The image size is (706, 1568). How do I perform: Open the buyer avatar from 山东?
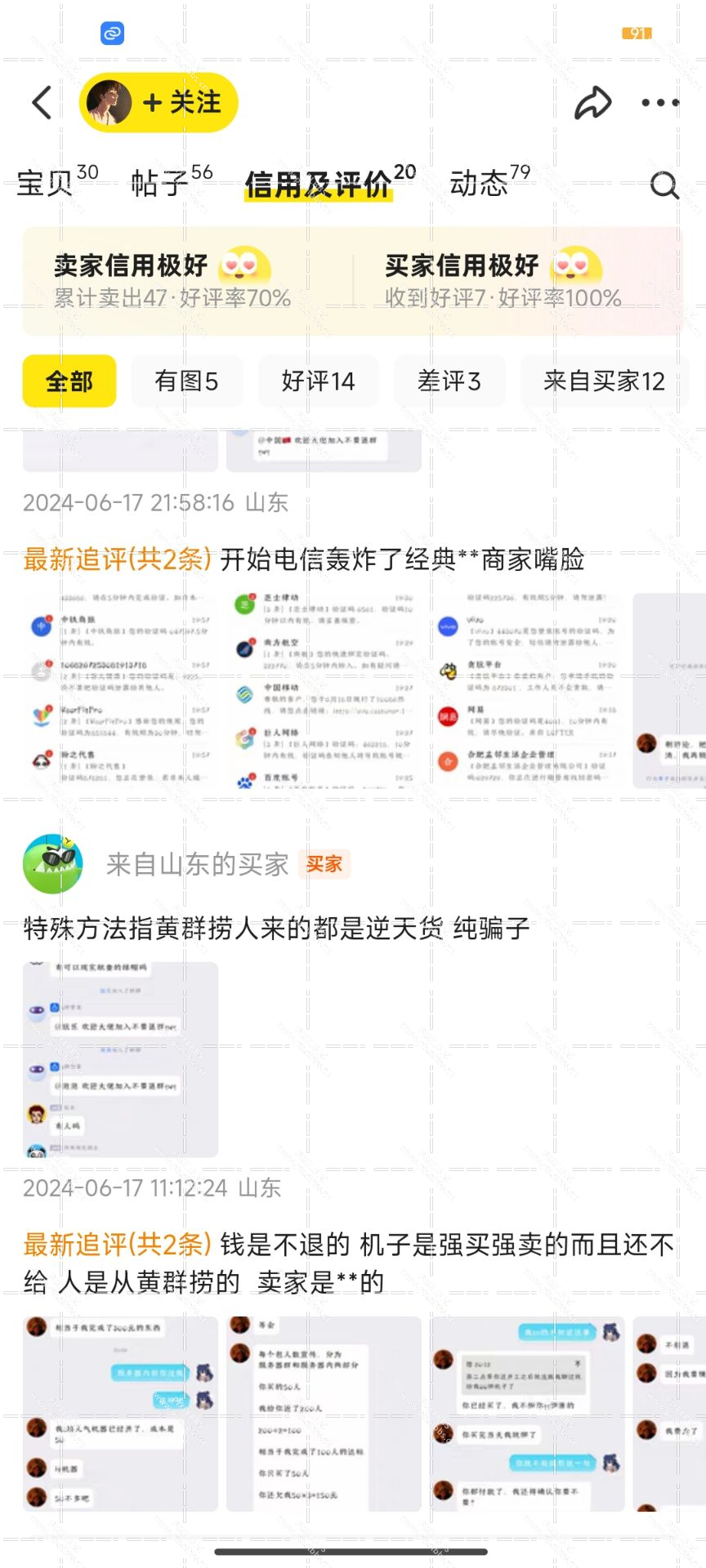pos(53,863)
